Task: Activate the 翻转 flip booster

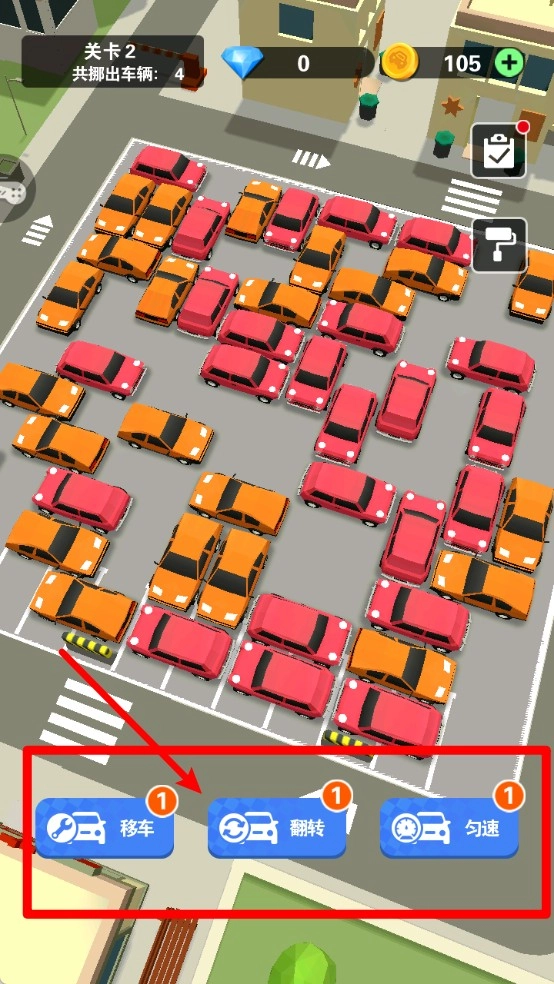Action: tap(277, 828)
